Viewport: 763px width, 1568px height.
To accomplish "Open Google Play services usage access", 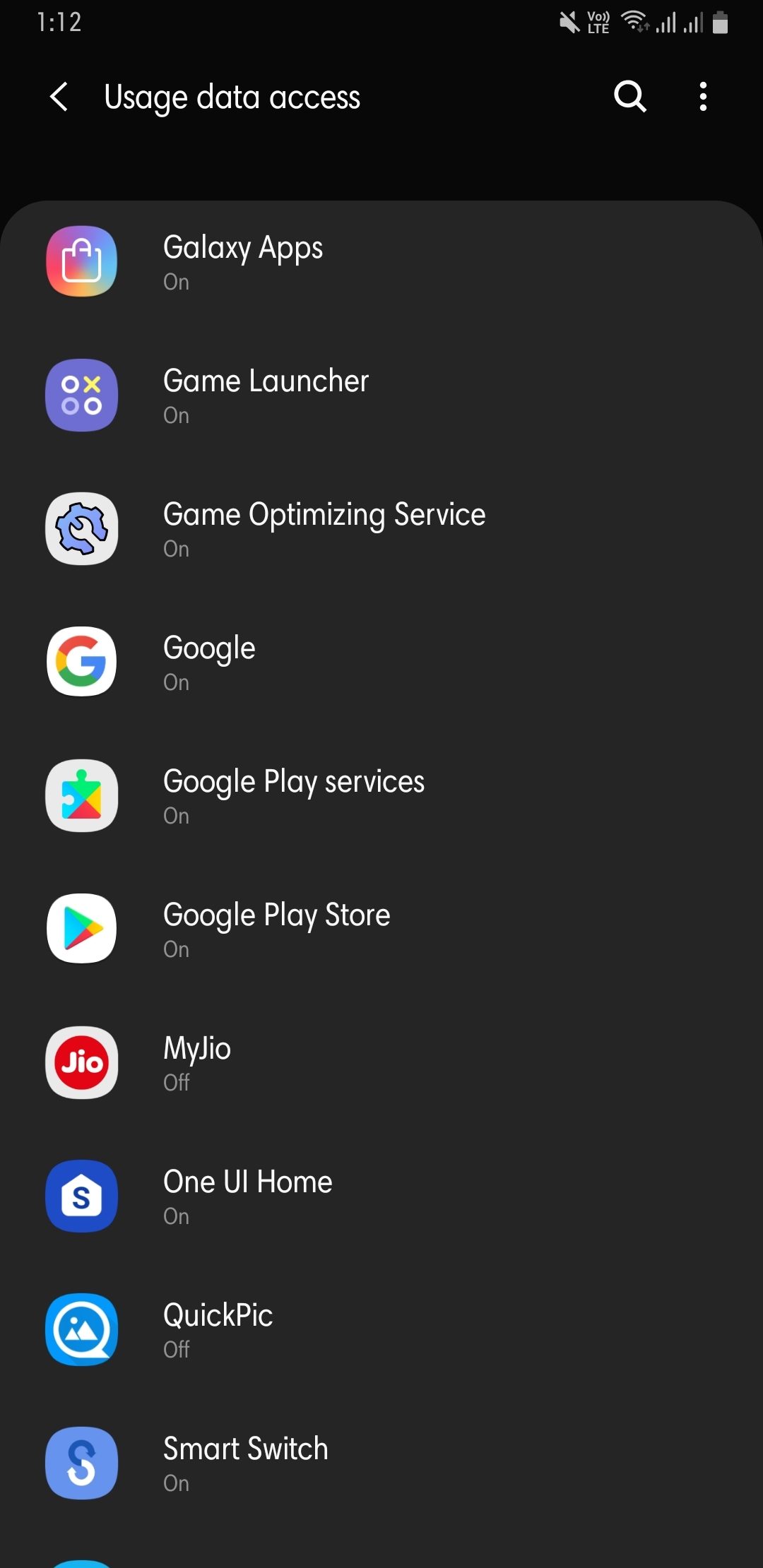I will coord(381,796).
